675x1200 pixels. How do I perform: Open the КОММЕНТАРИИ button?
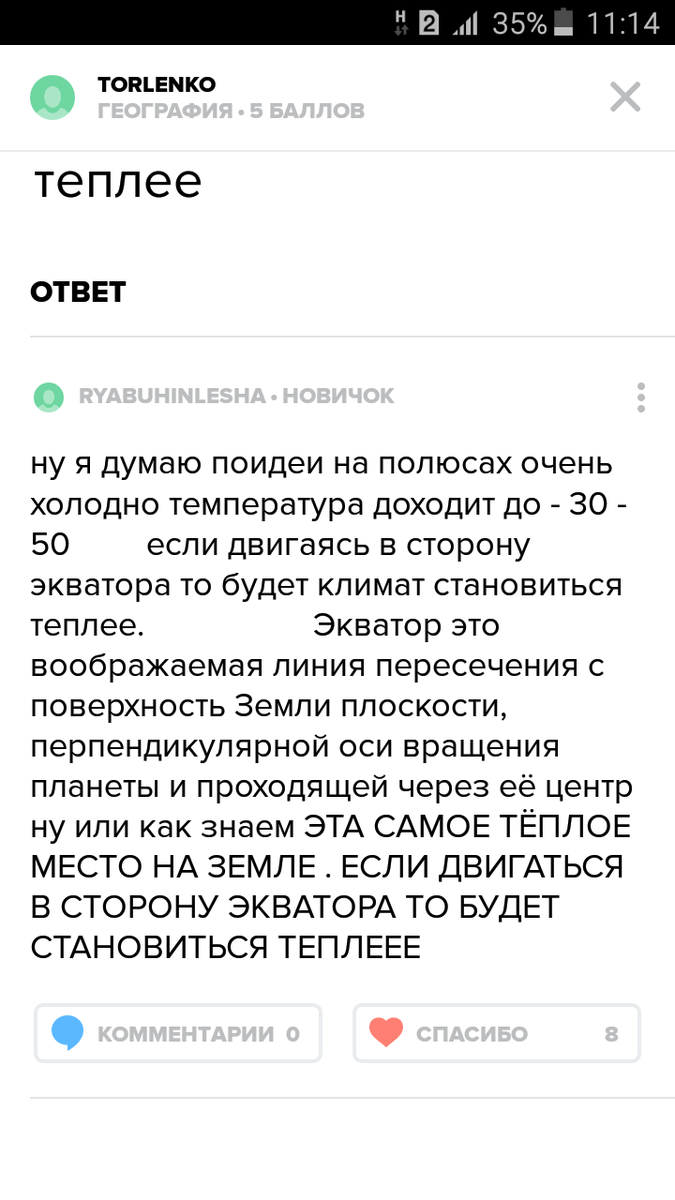(x=178, y=1033)
